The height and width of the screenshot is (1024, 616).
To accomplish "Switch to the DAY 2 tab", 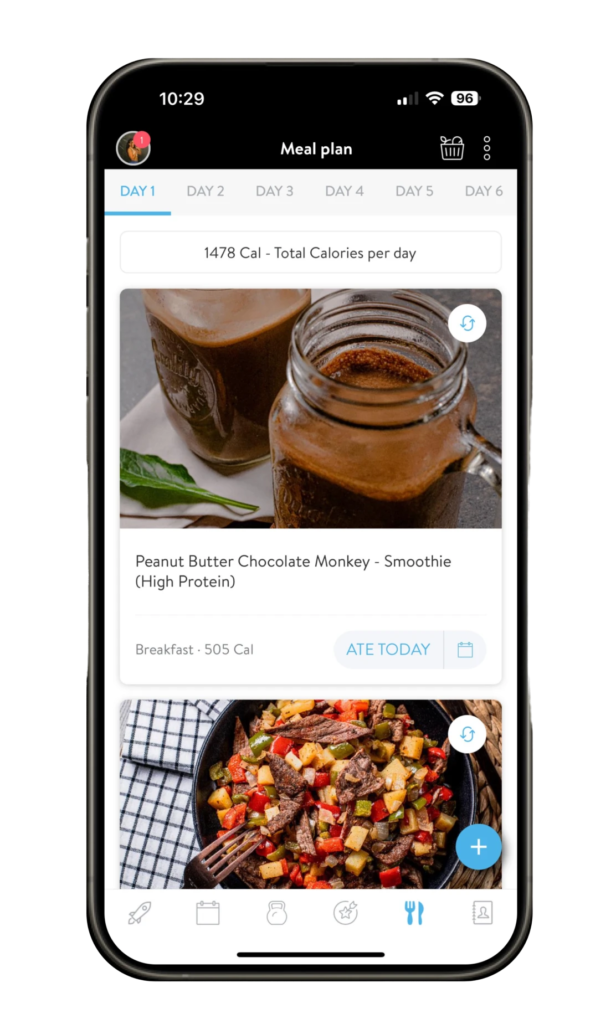I will [205, 191].
